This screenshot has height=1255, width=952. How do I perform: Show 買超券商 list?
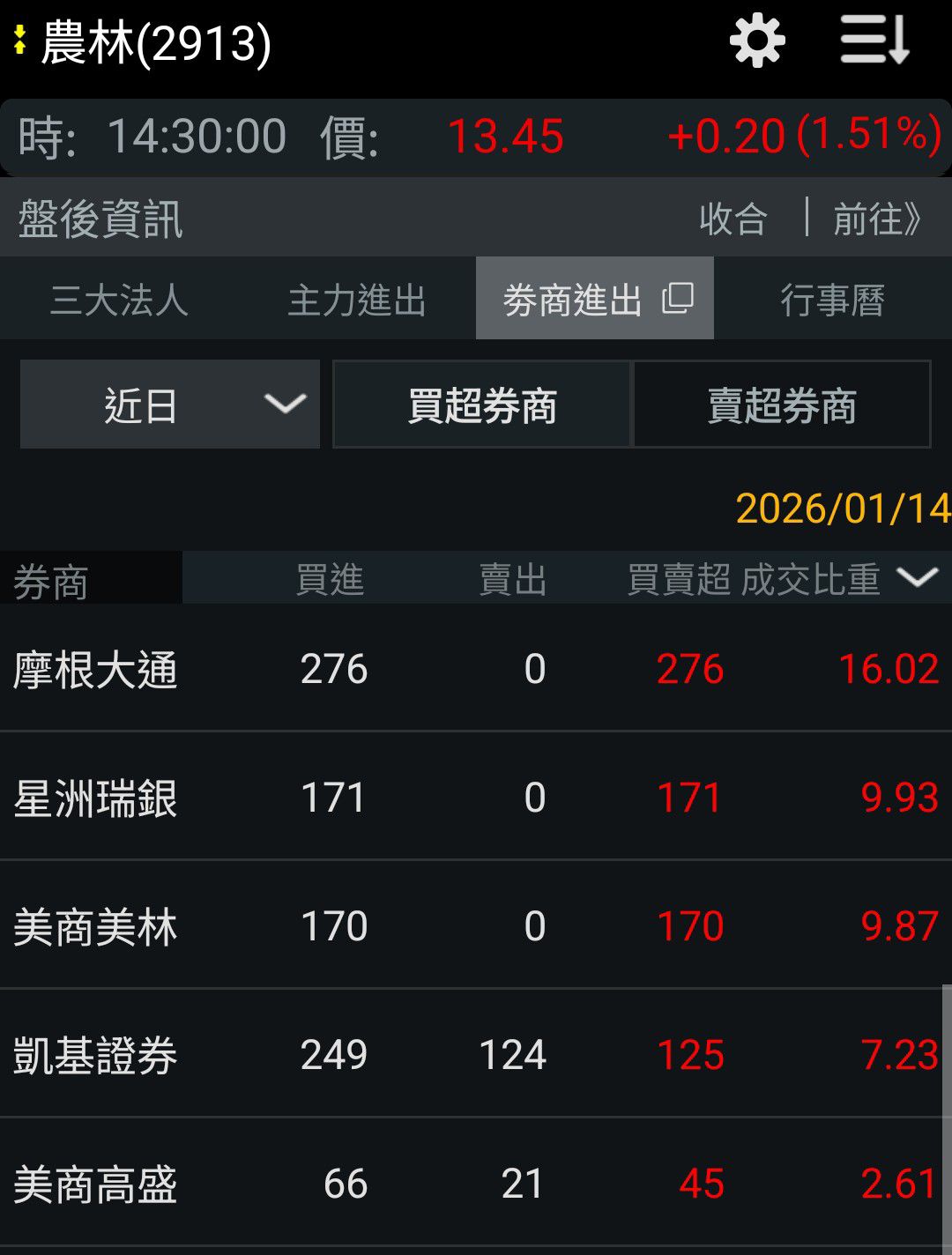pyautogui.click(x=482, y=405)
